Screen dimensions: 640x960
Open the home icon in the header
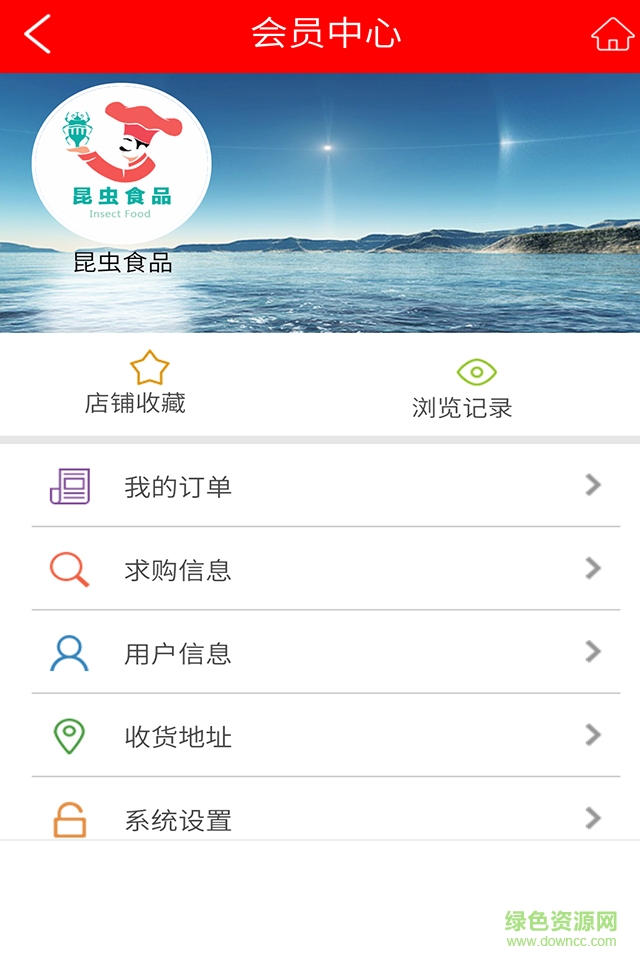[611, 35]
